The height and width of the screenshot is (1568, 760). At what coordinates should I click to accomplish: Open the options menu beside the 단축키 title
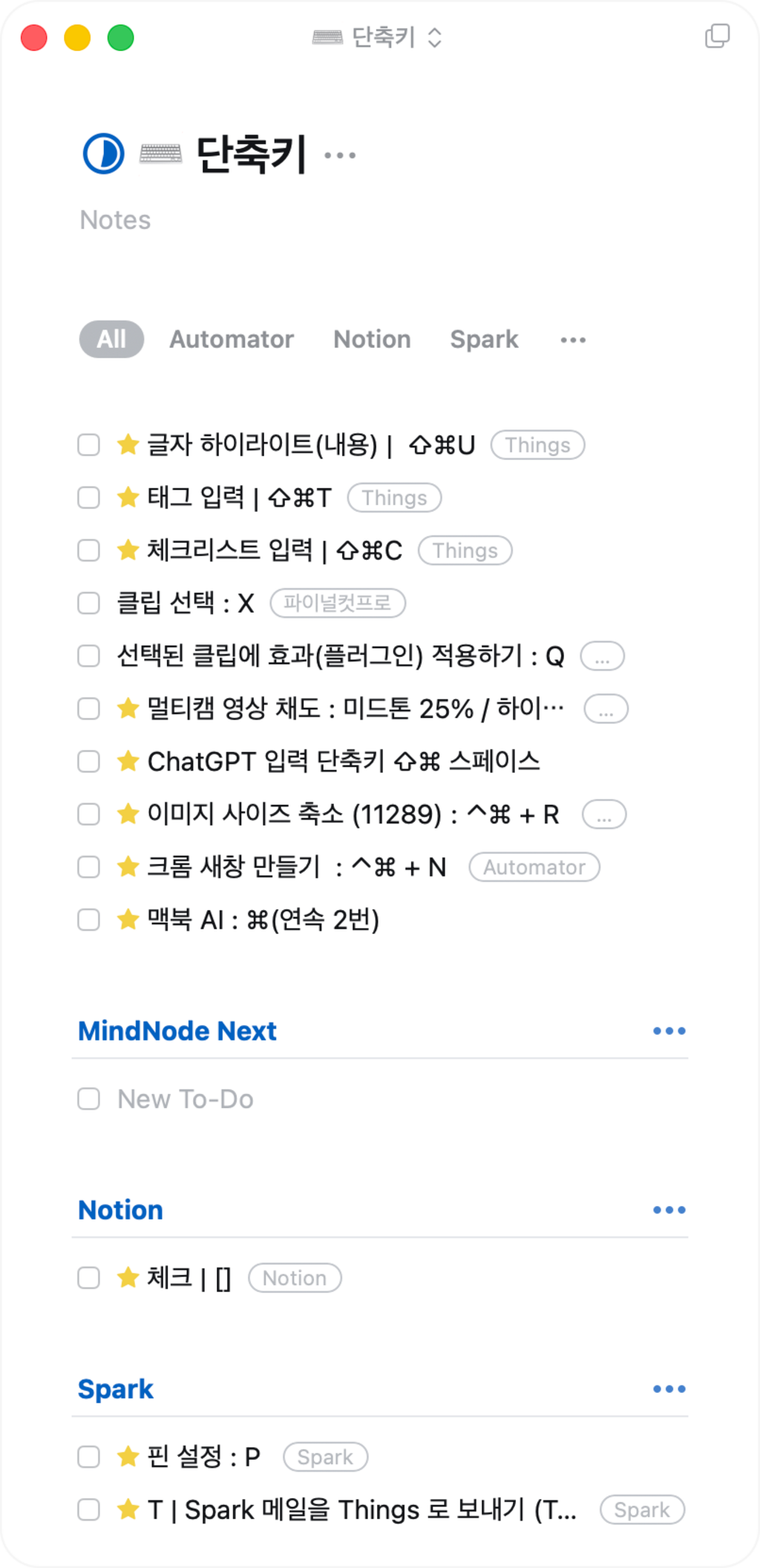(340, 155)
